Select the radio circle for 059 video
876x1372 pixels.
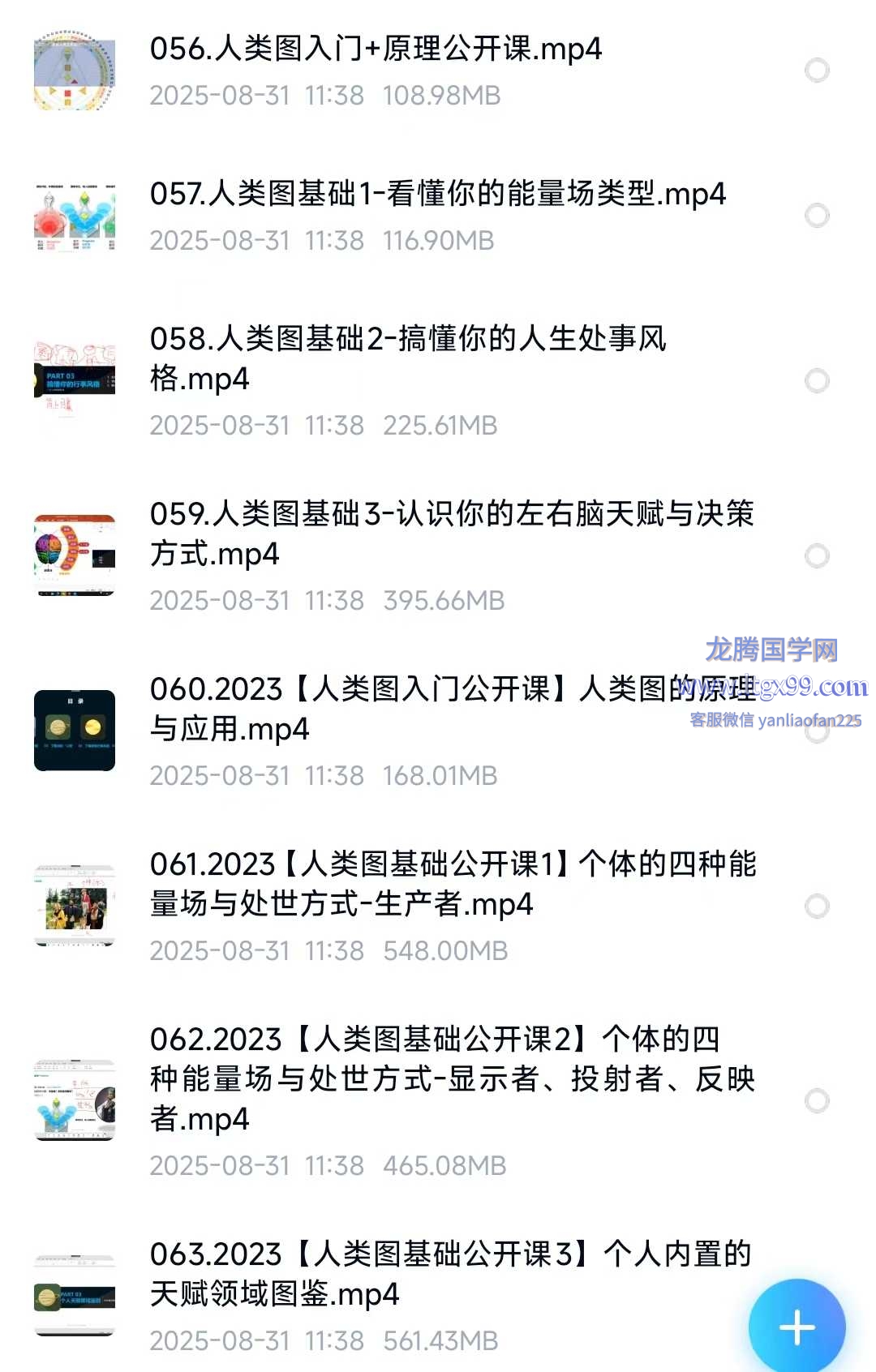coord(817,556)
